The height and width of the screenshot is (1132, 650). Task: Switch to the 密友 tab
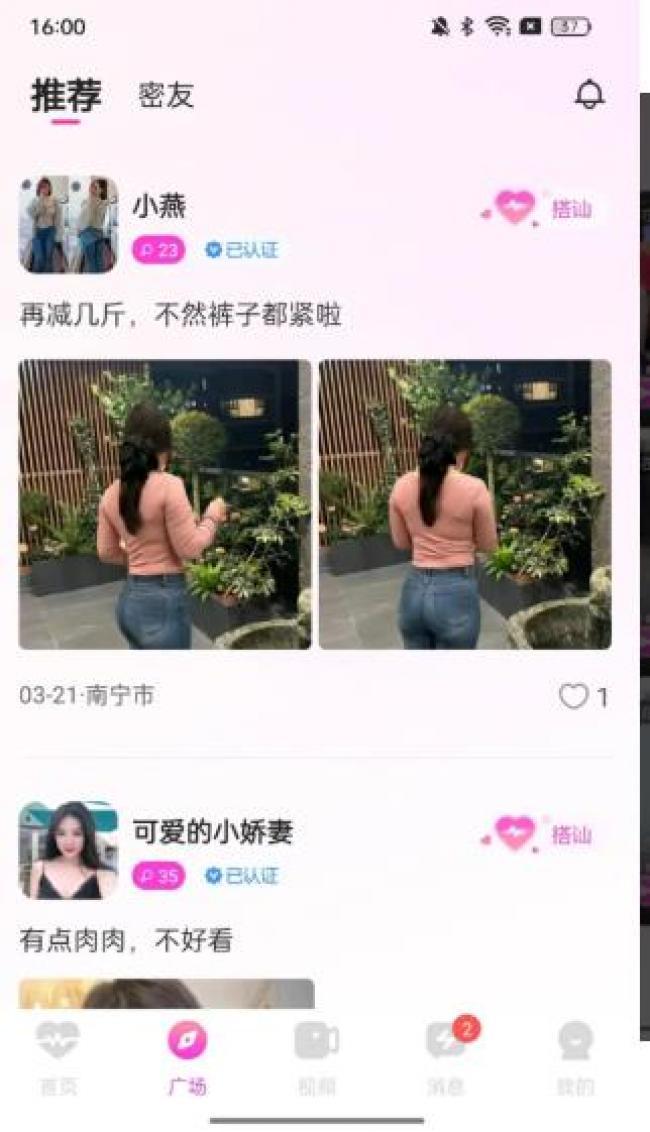(x=166, y=96)
